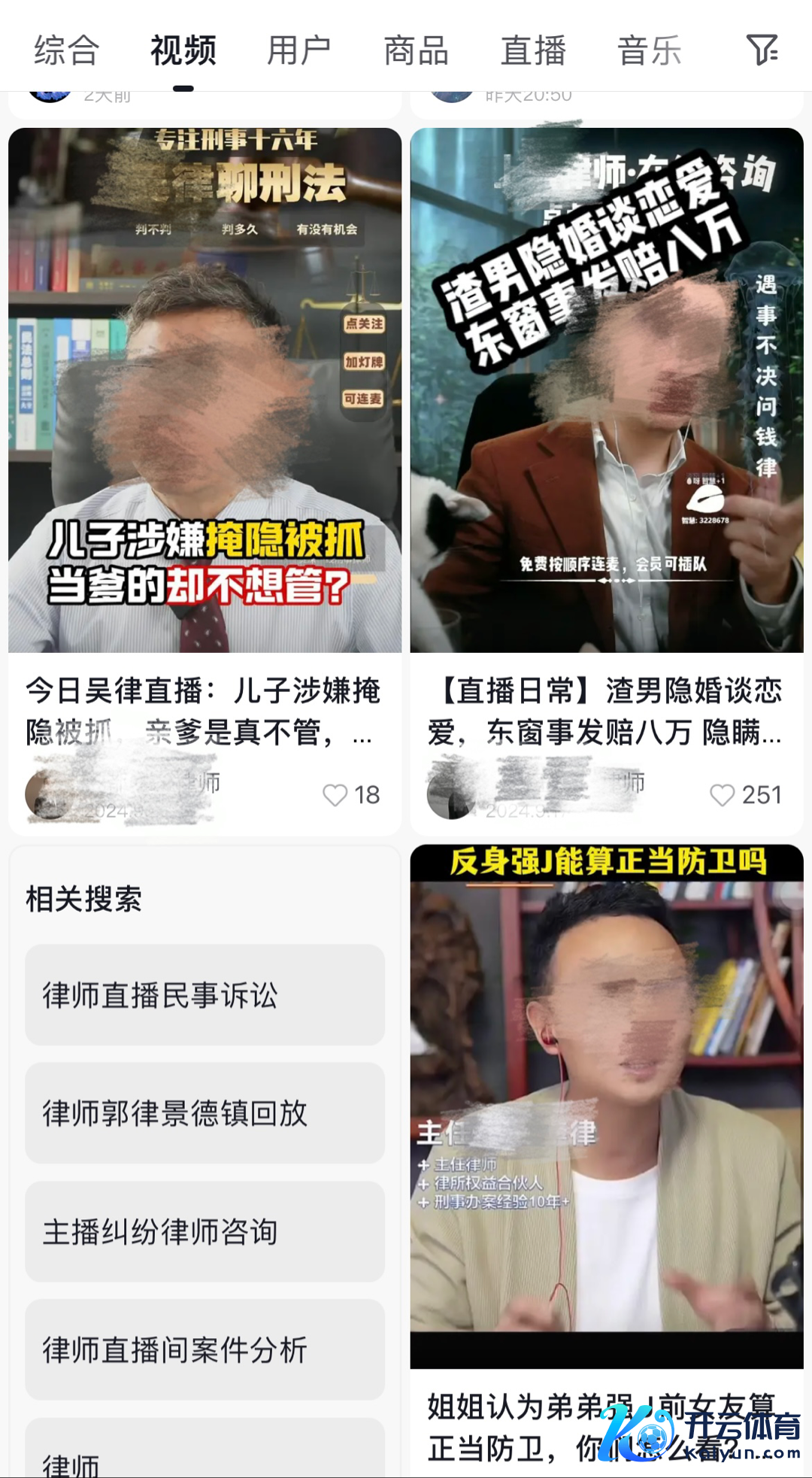Switch to the 综合 tab
Screen dimensions: 812x1478
[x=66, y=51]
